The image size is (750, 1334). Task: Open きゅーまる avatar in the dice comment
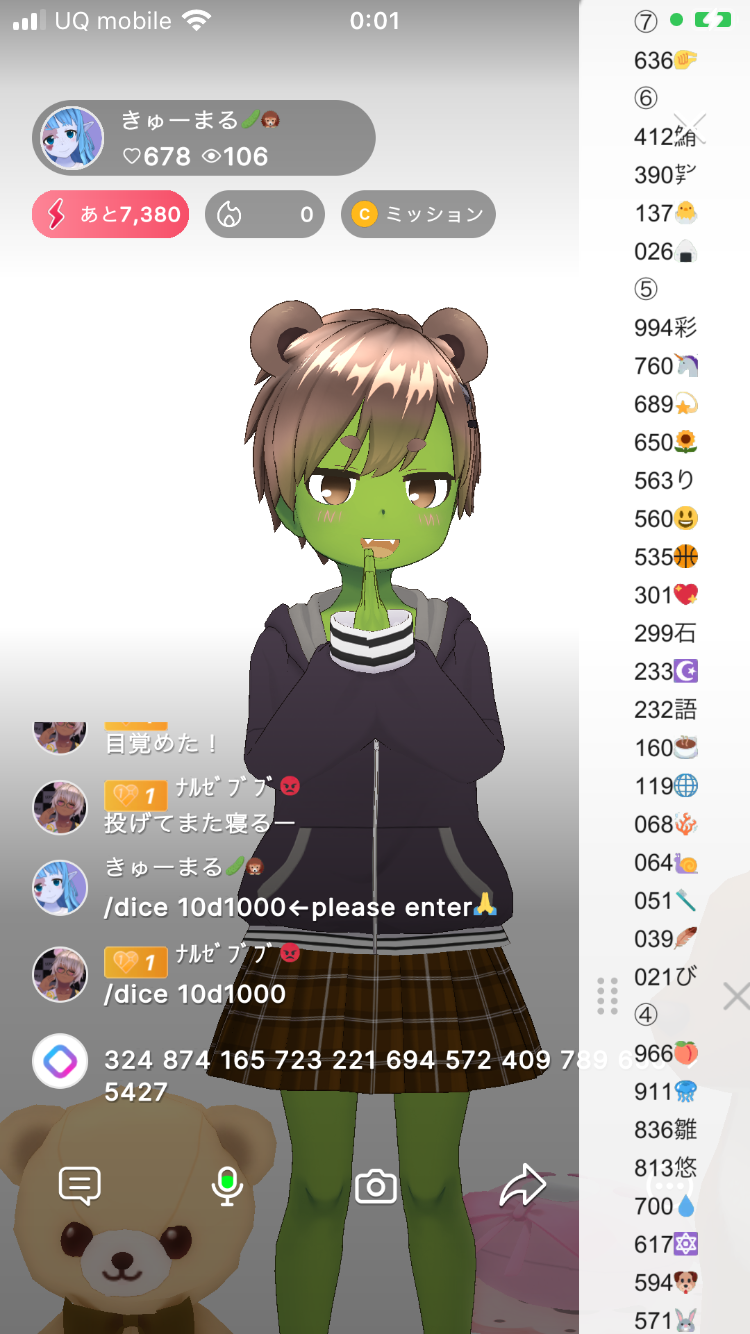tap(60, 888)
